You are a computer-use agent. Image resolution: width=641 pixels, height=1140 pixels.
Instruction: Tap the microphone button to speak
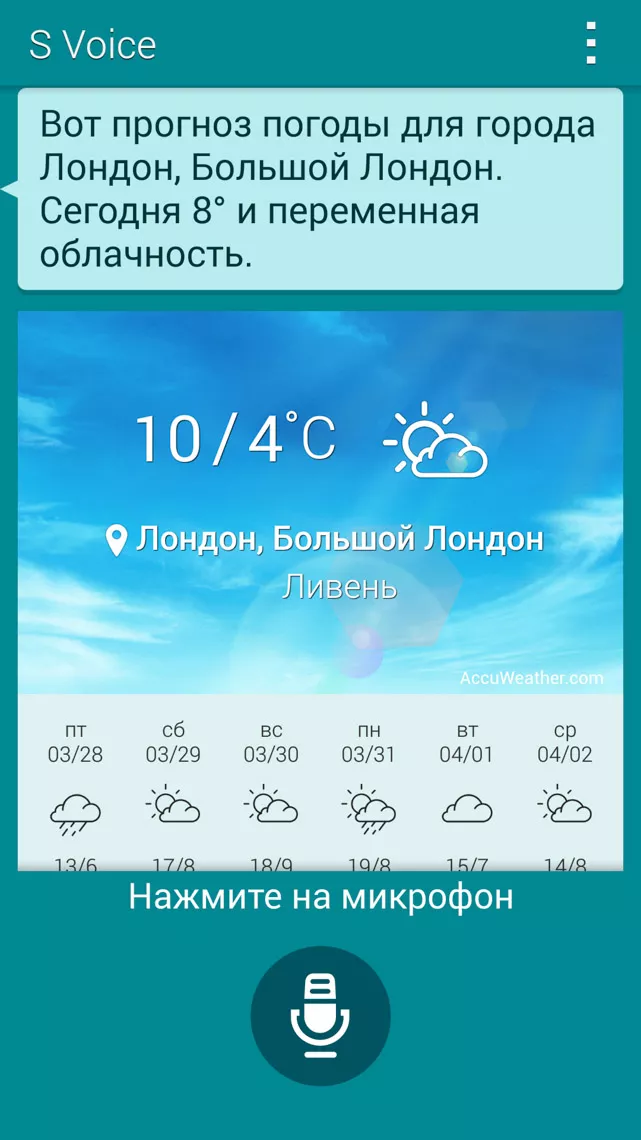coord(320,1016)
